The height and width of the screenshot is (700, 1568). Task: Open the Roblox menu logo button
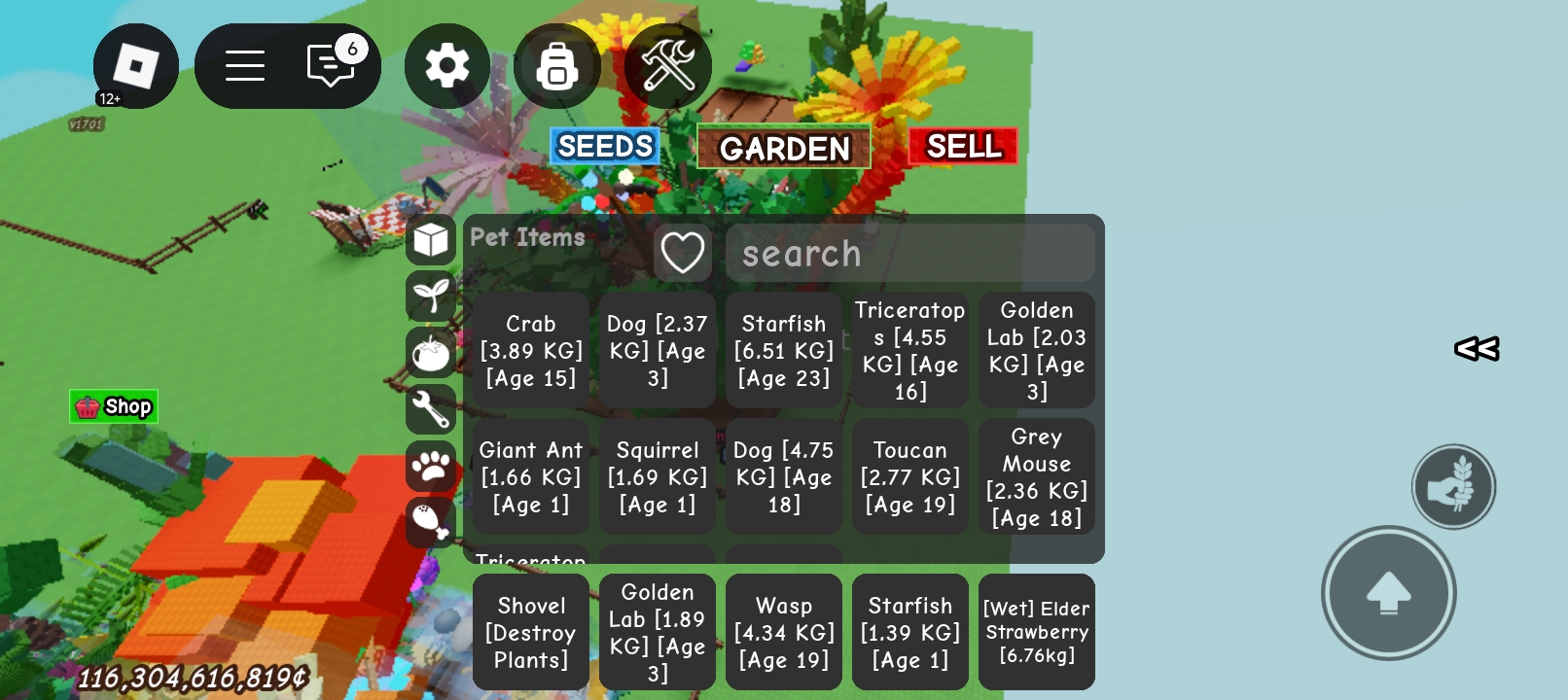pos(135,66)
